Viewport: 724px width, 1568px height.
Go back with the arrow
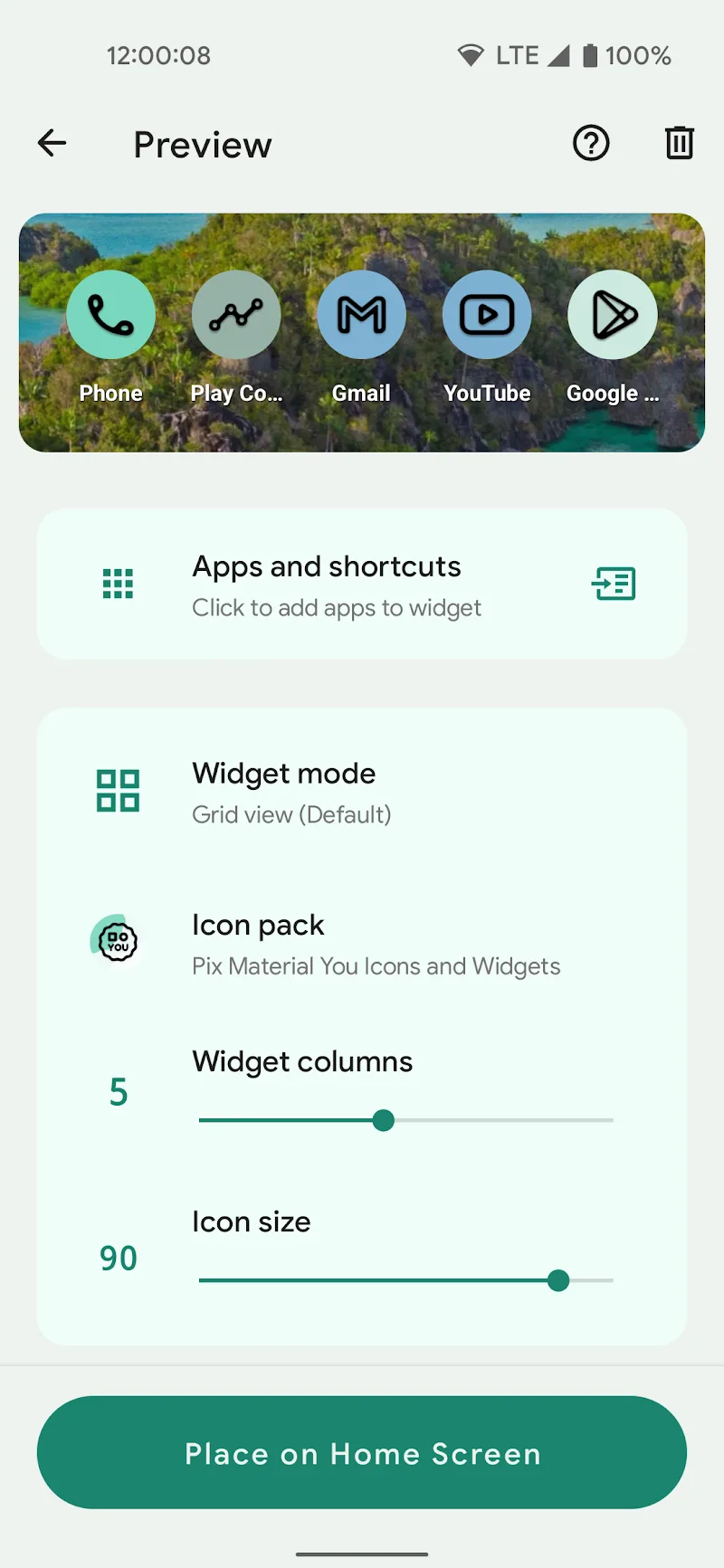(x=52, y=143)
